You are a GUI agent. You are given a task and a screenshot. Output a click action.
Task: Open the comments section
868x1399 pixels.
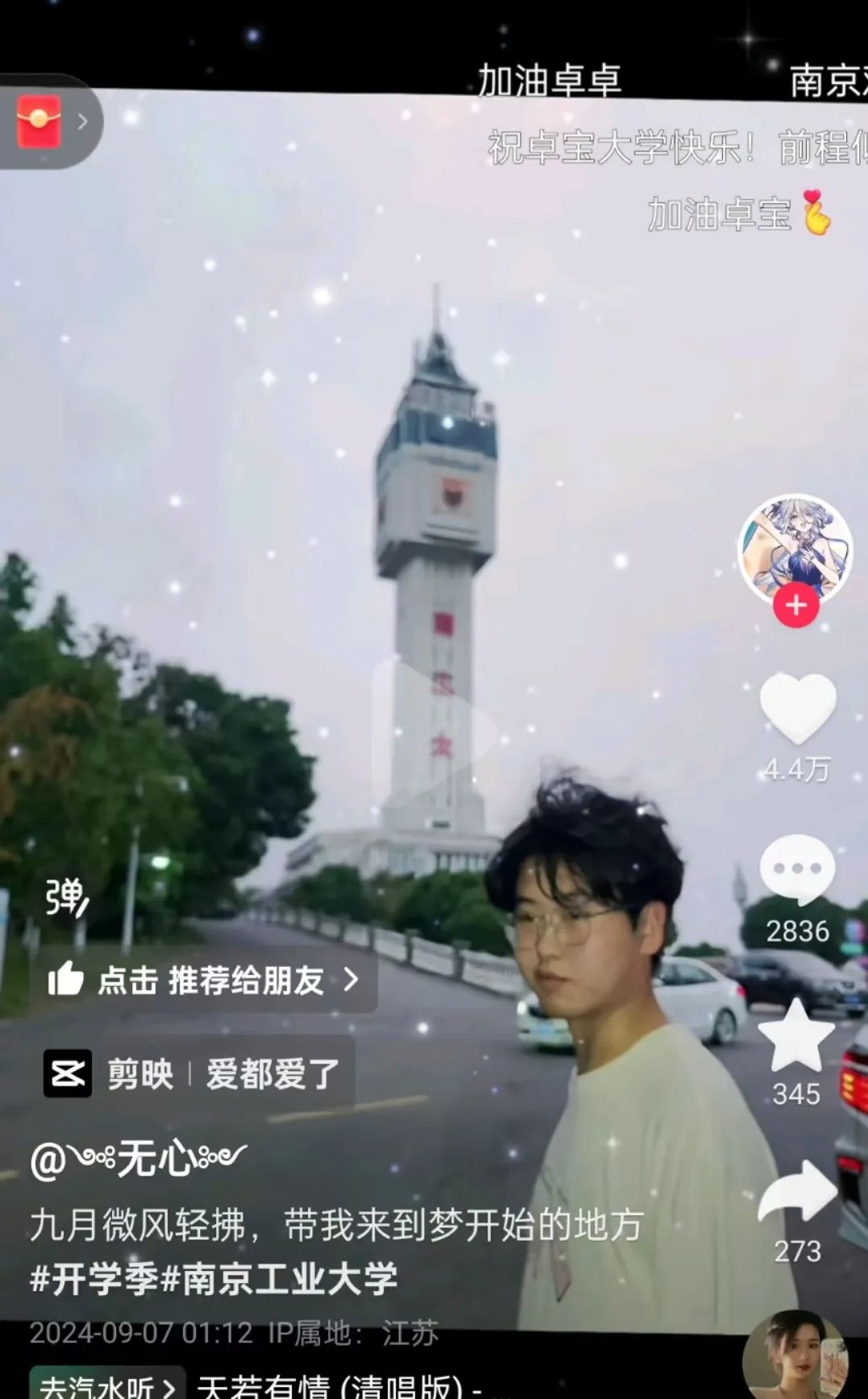(x=798, y=871)
